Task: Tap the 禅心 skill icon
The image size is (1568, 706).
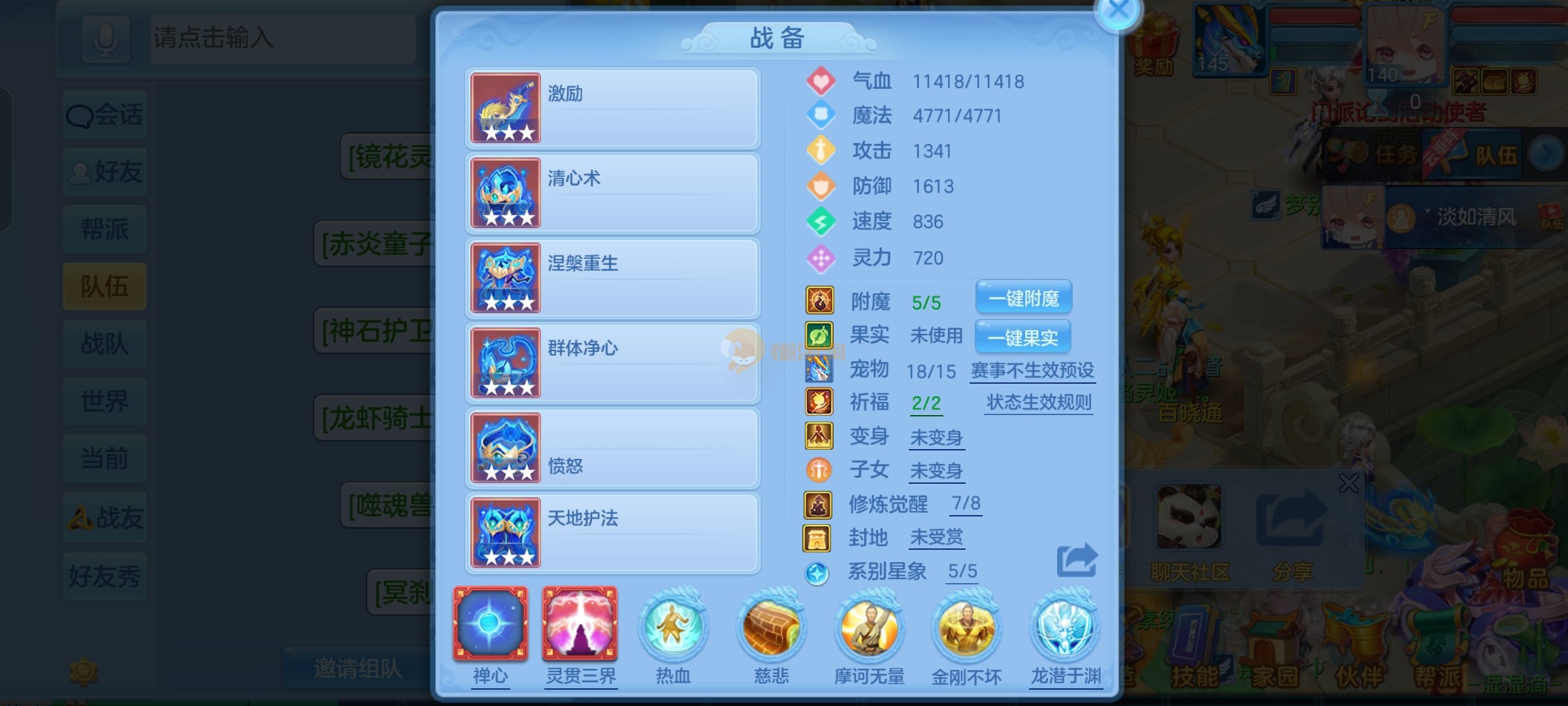Action: point(491,624)
